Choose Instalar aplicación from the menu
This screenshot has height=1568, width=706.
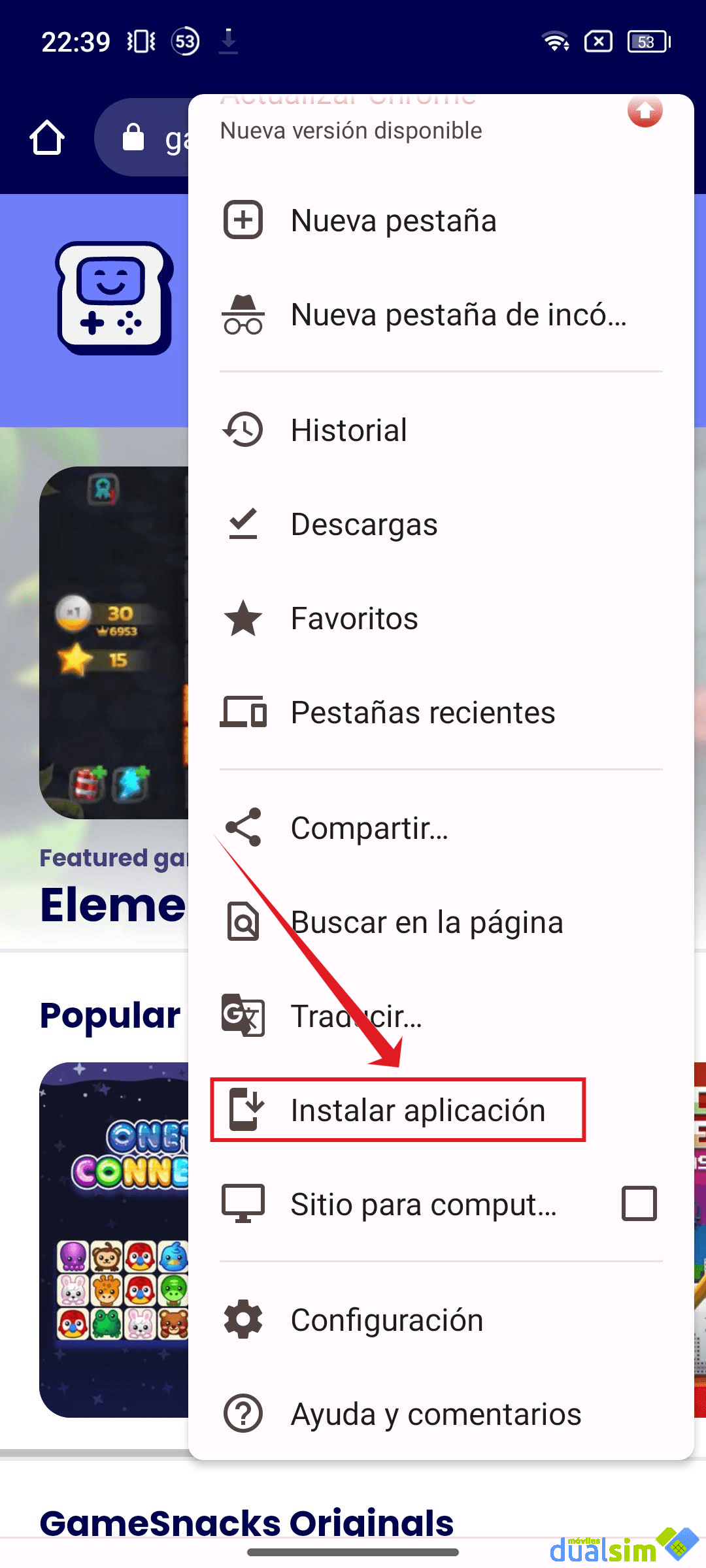coord(419,1110)
